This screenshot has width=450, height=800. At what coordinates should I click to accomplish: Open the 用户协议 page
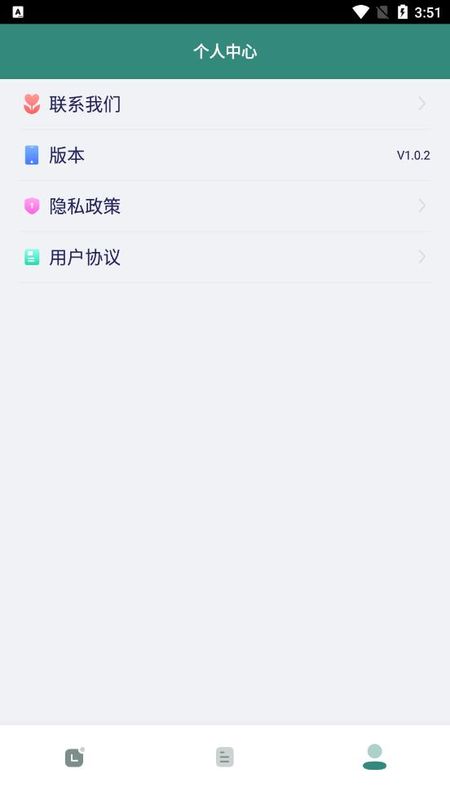tap(225, 257)
